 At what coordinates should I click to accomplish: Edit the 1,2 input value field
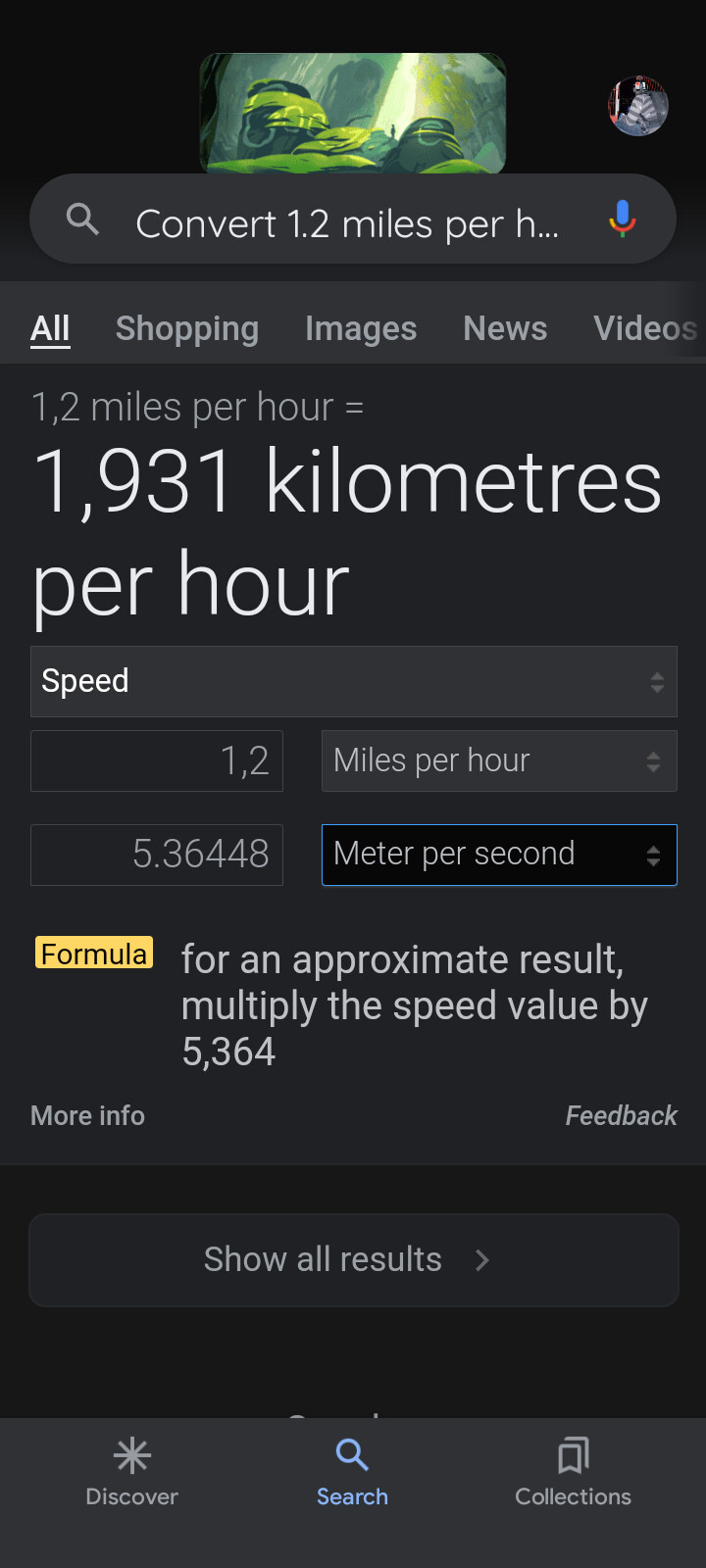[157, 760]
